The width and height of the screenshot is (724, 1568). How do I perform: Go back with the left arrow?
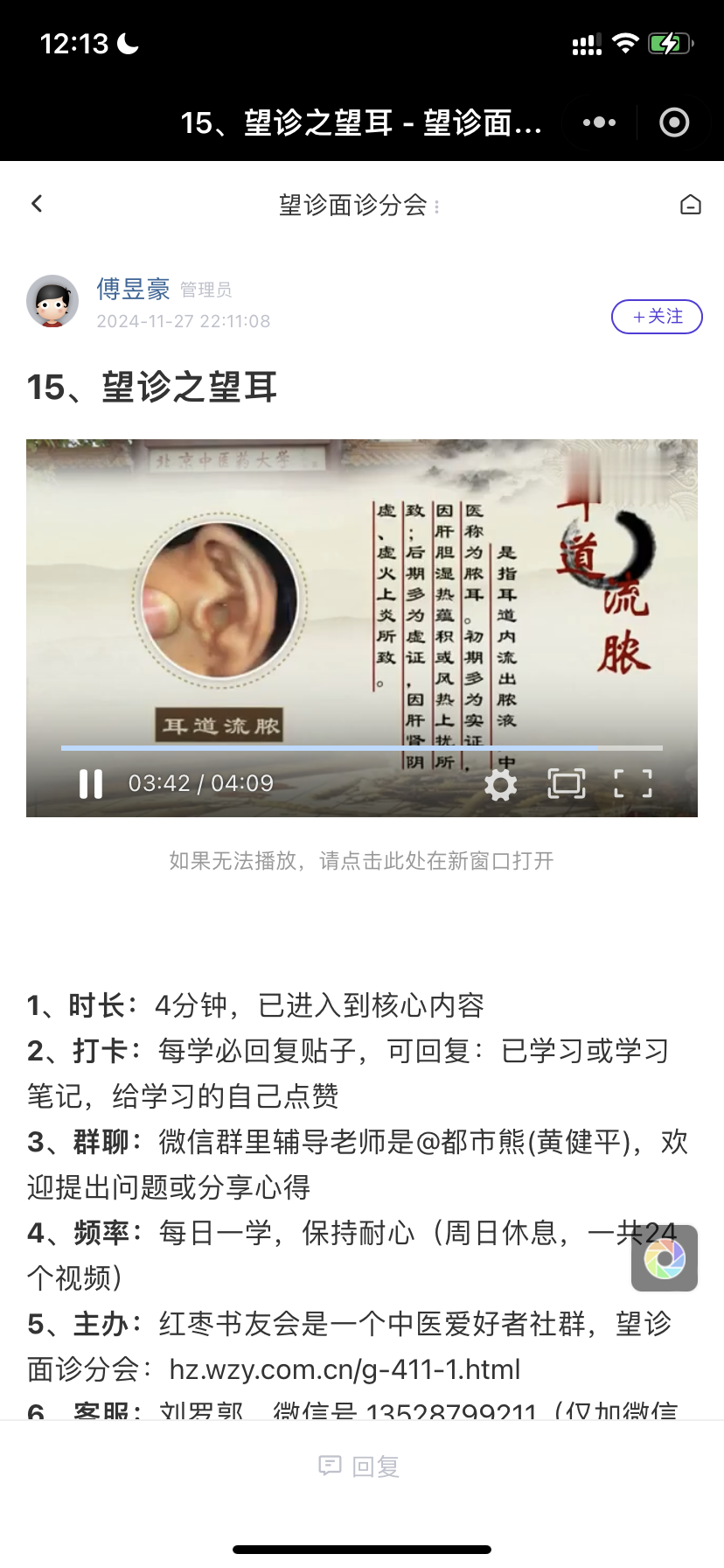click(x=37, y=204)
